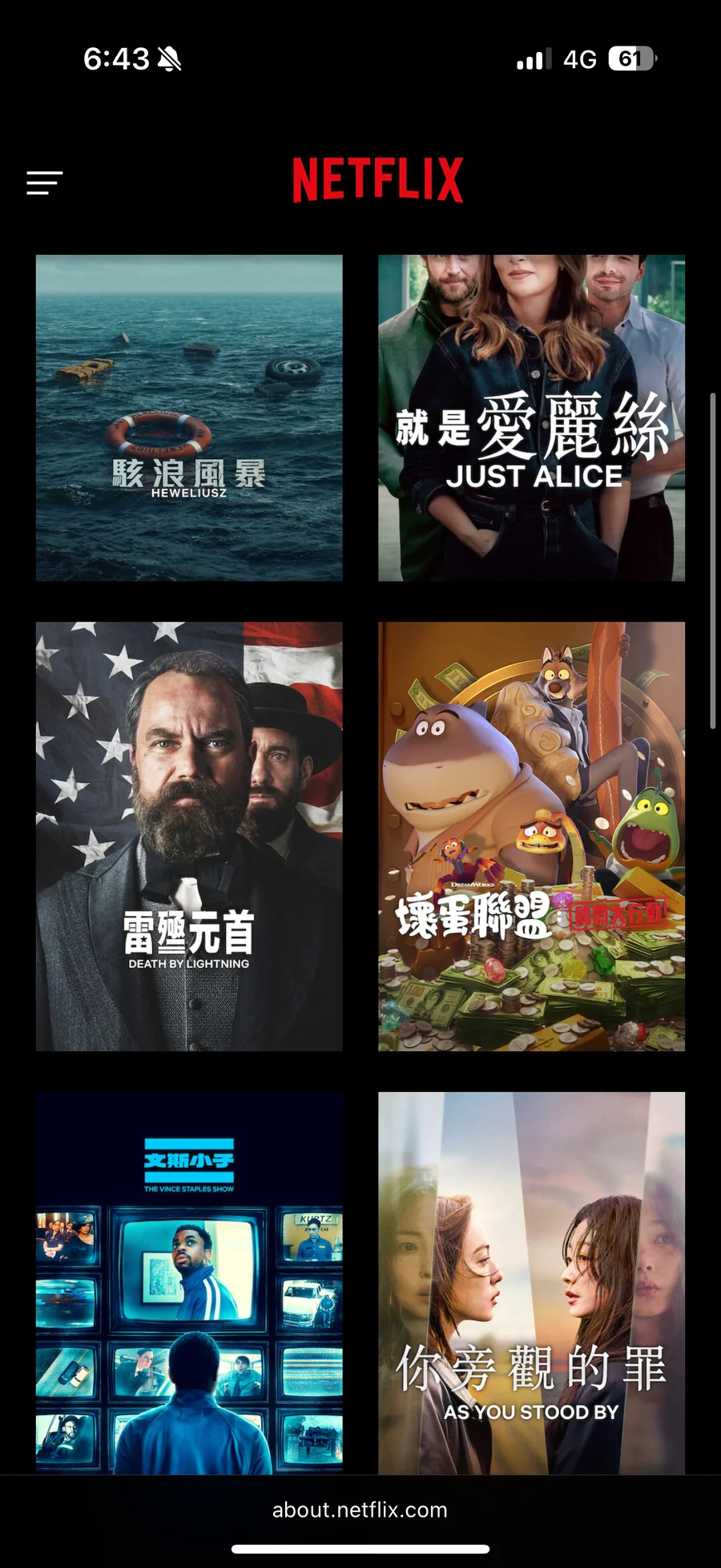The height and width of the screenshot is (1568, 721).
Task: Tap the about.netflix.com address bar
Action: tap(360, 1510)
